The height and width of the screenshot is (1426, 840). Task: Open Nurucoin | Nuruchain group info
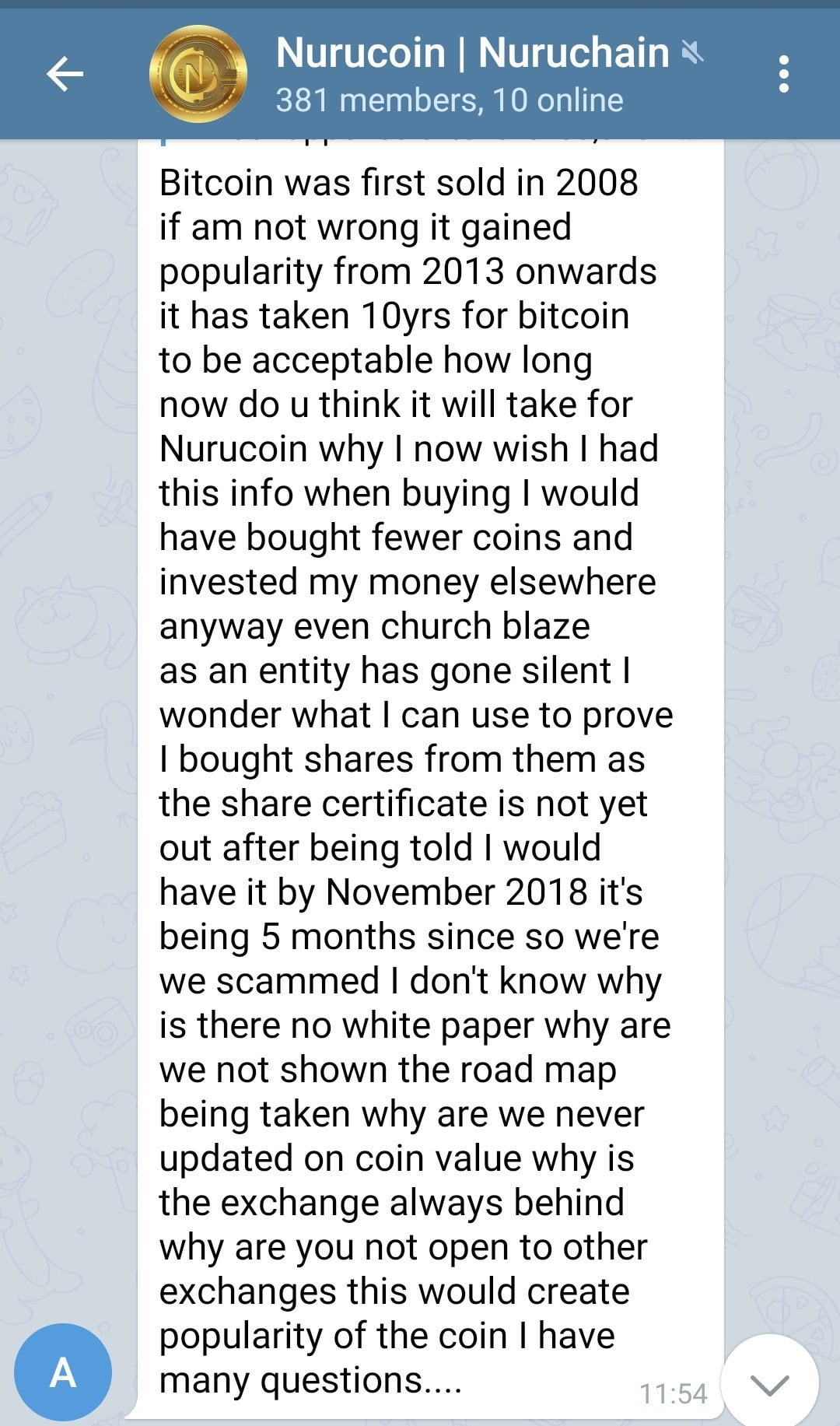coord(472,74)
